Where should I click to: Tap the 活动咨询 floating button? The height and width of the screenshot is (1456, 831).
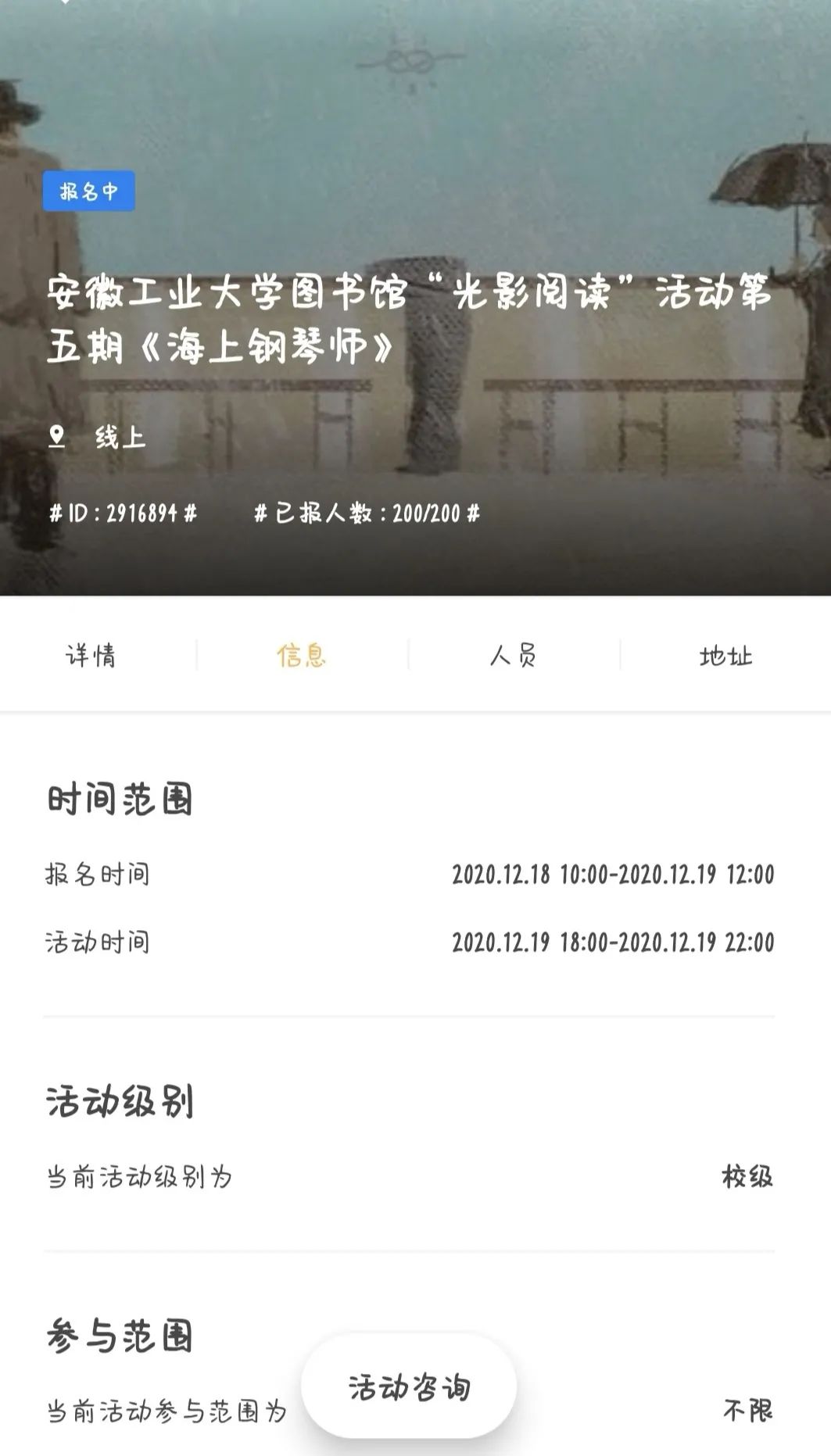(409, 1387)
